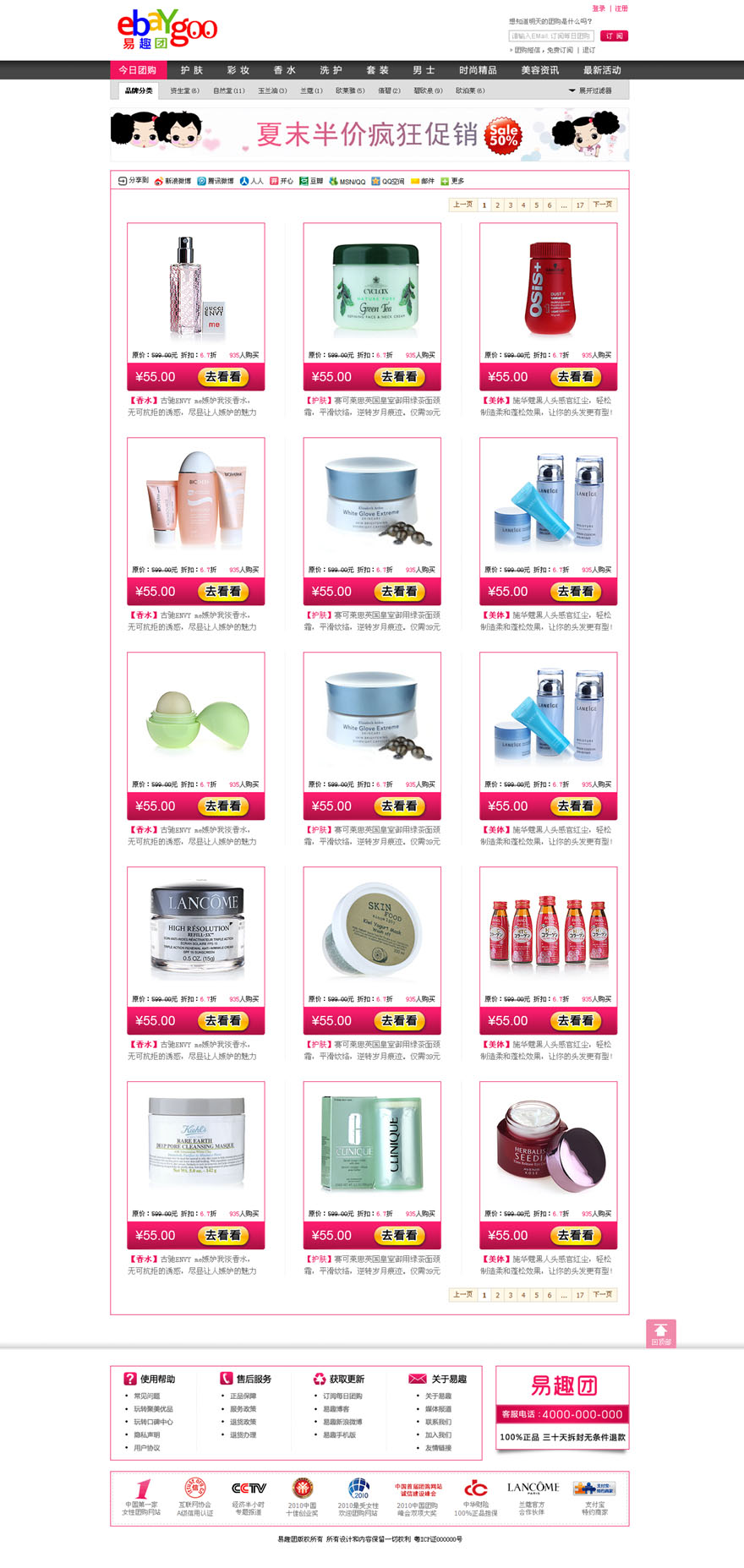This screenshot has height=1568, width=744.
Task: Open the 登录 login link
Action: 599,8
